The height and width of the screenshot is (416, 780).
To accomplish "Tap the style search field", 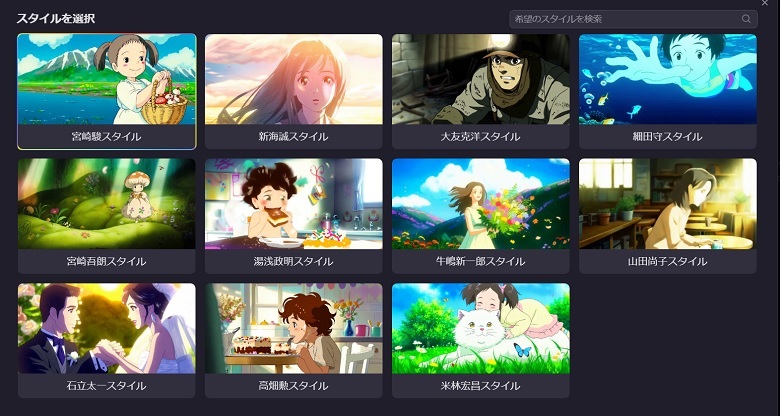I will (620, 19).
